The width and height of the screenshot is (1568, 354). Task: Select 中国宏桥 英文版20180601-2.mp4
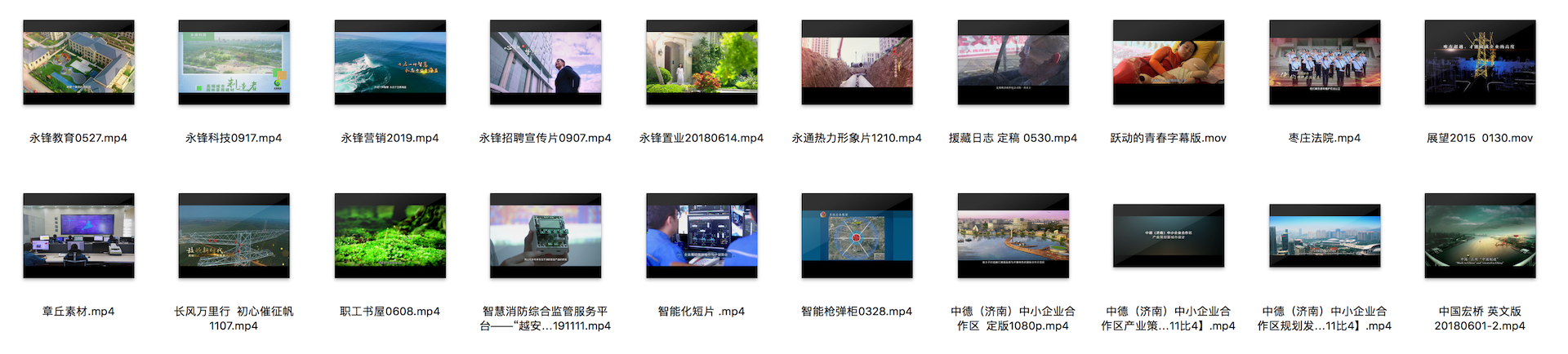tap(1480, 236)
